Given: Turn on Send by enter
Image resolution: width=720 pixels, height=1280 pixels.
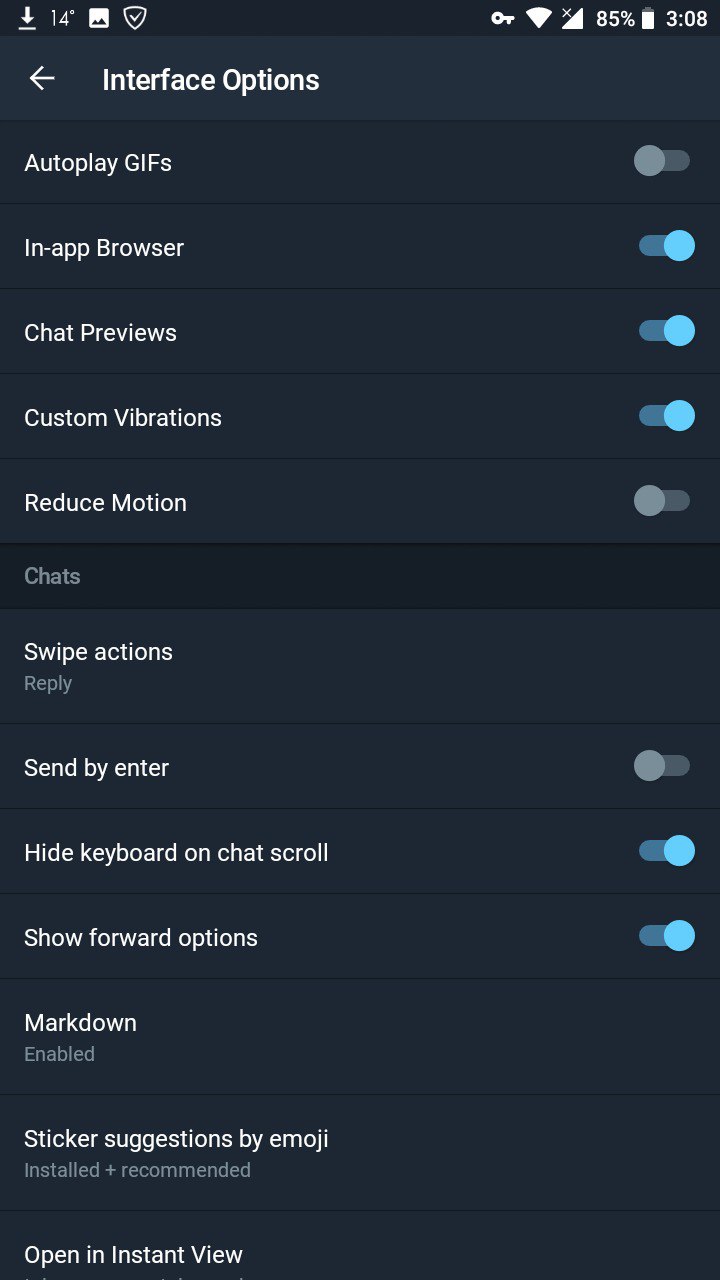Looking at the screenshot, I should (x=663, y=767).
